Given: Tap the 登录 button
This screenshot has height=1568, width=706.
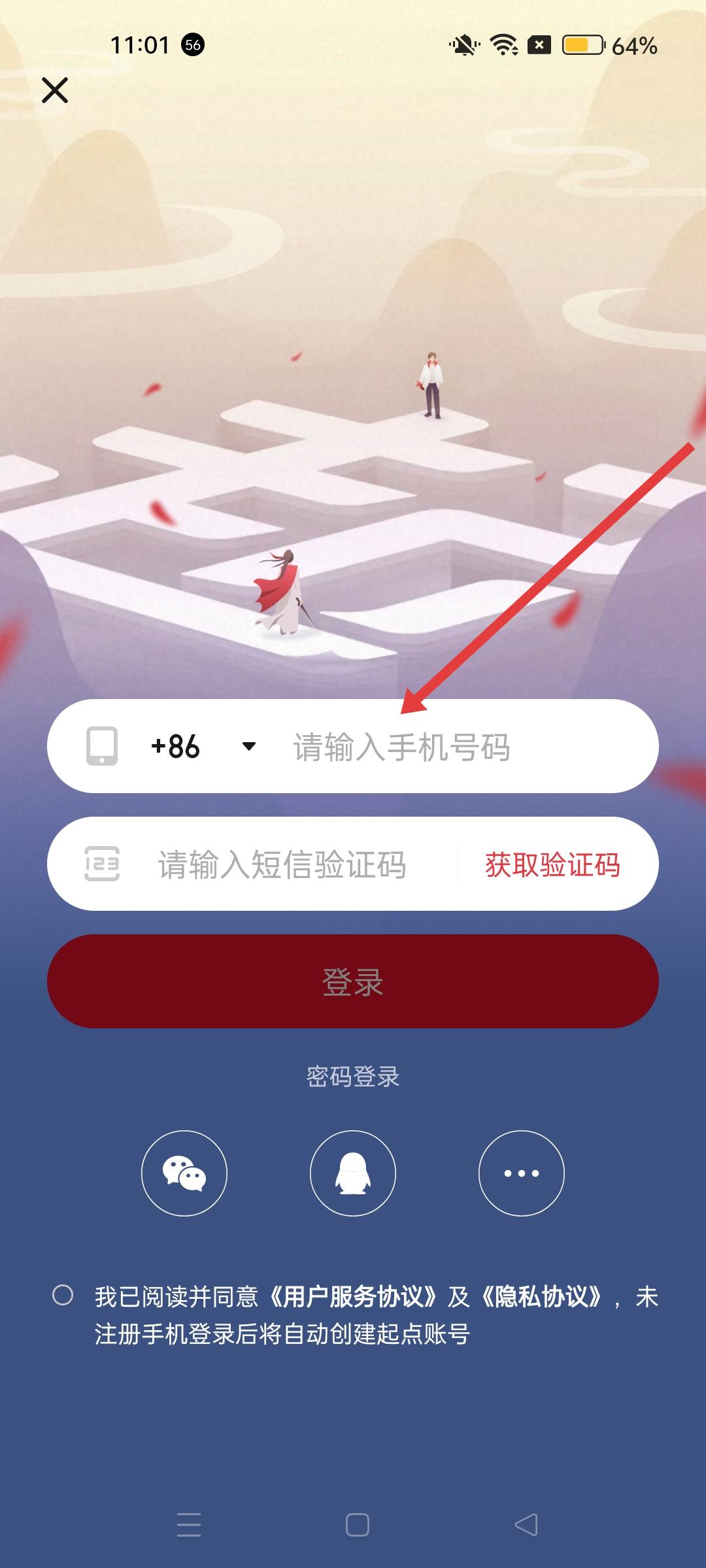Looking at the screenshot, I should [x=353, y=981].
